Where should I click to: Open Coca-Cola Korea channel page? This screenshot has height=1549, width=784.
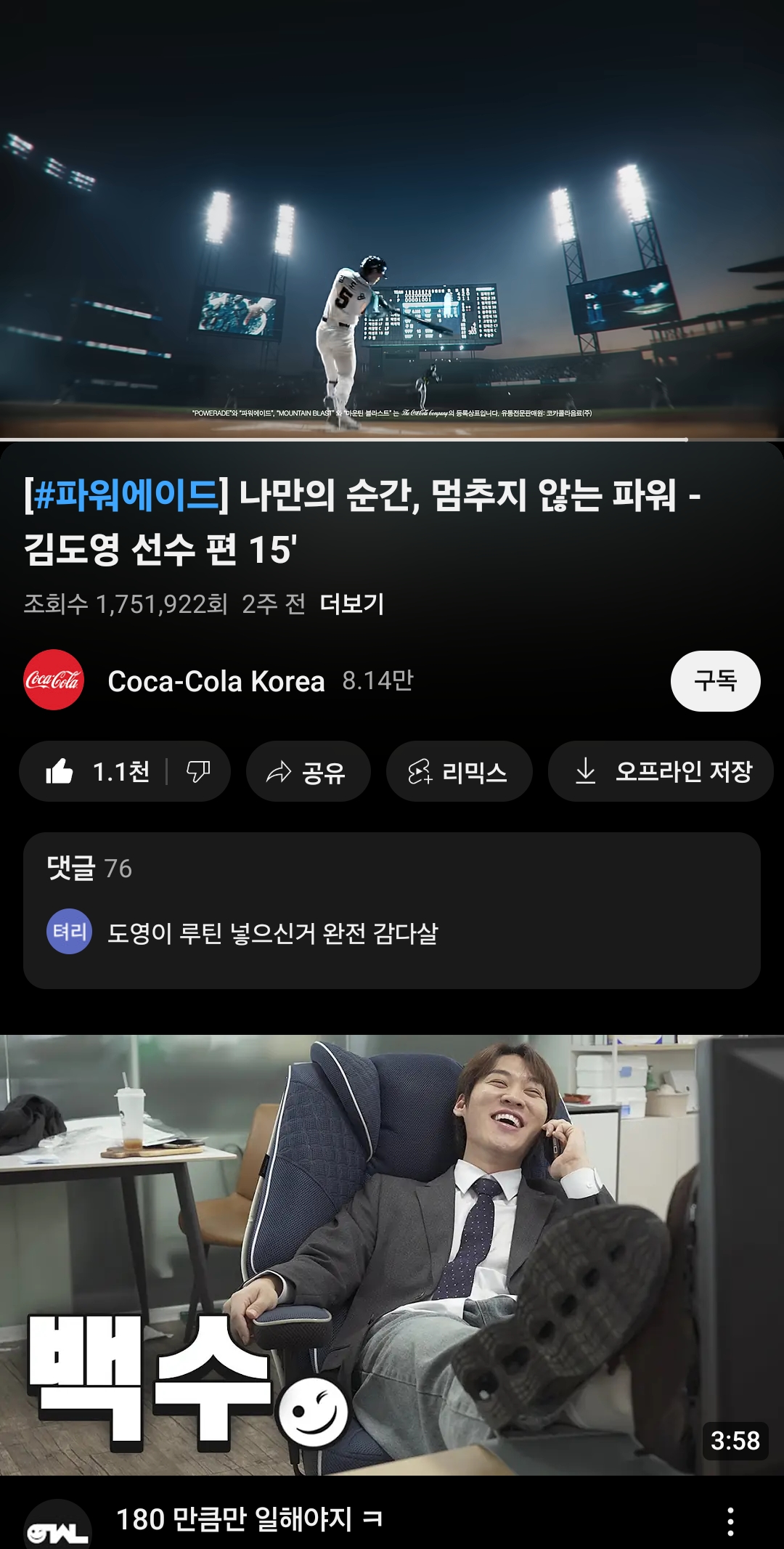click(216, 681)
